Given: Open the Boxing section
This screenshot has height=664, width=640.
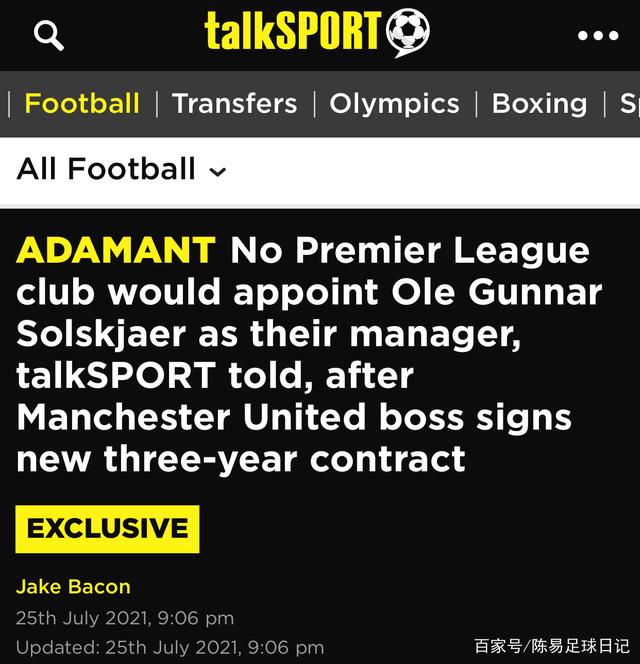Looking at the screenshot, I should tap(539, 104).
